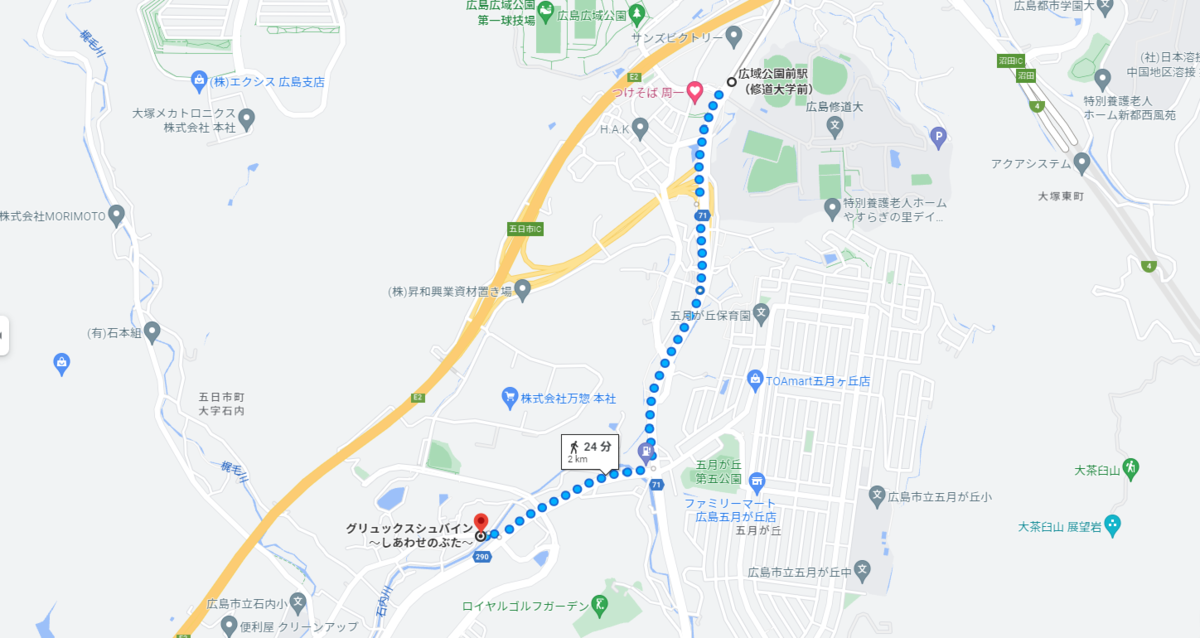The width and height of the screenshot is (1200, 638).
Task: Open the TOAmart五月ヶ丘店 shop marker
Action: point(756,380)
